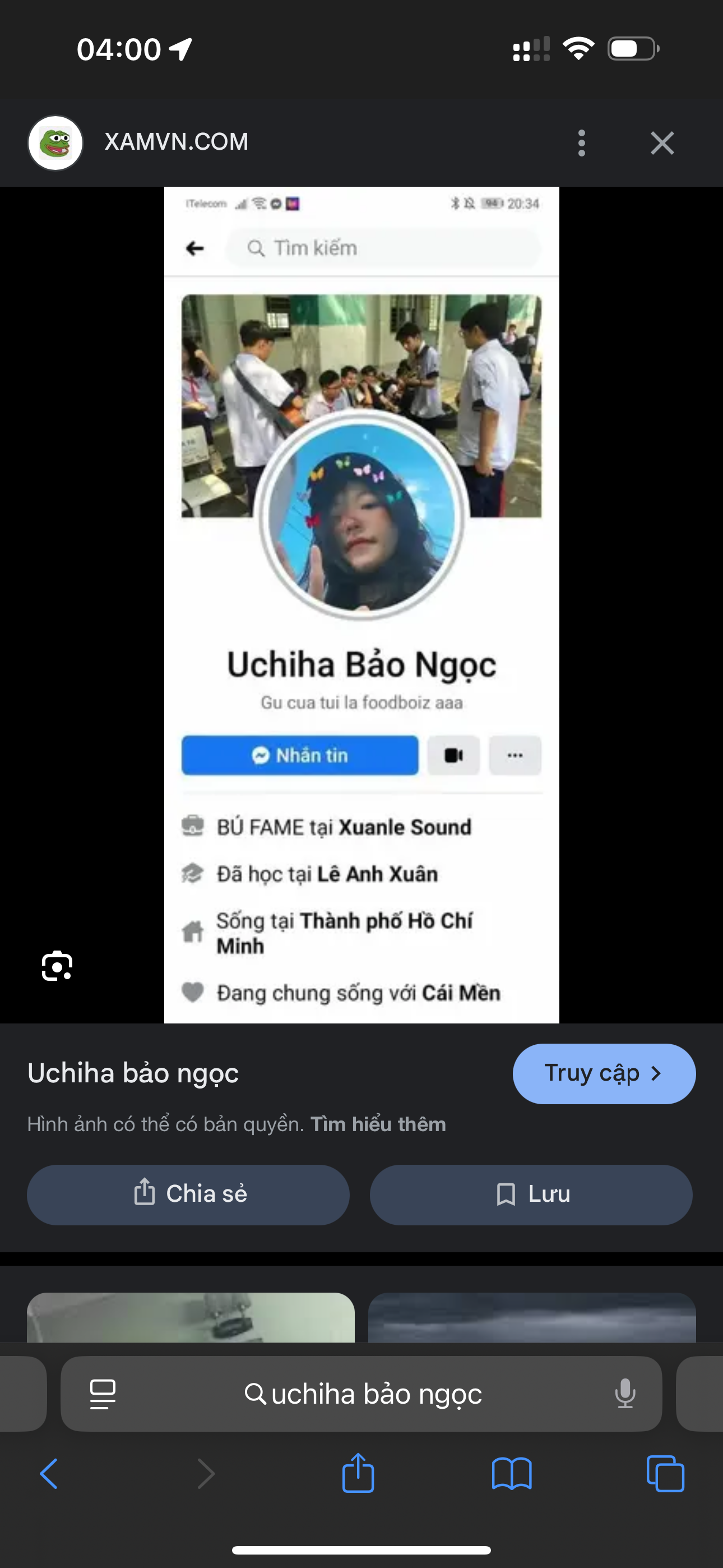Open the three-dot overflow menu
Image resolution: width=723 pixels, height=1568 pixels.
click(x=581, y=143)
